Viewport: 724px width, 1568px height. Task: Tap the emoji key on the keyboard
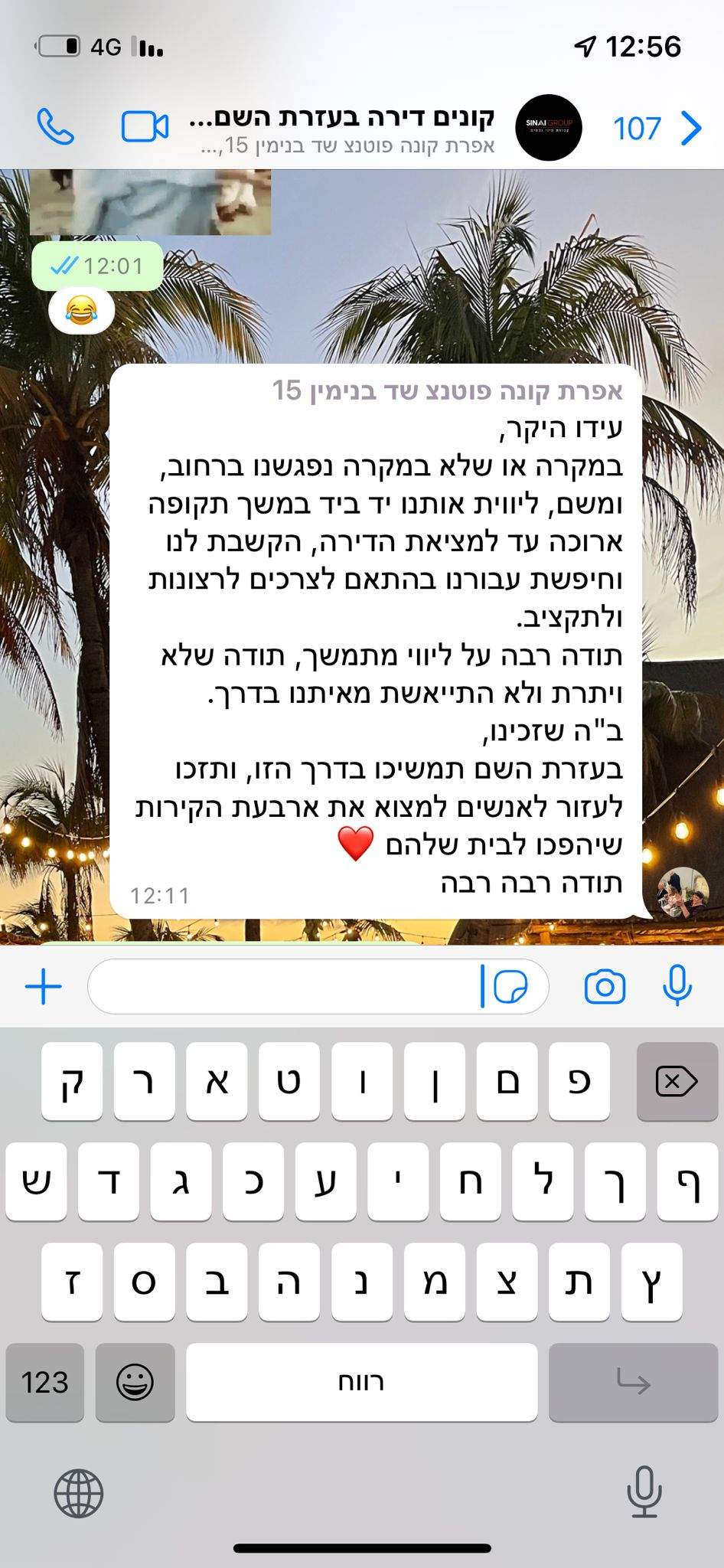(x=135, y=1383)
